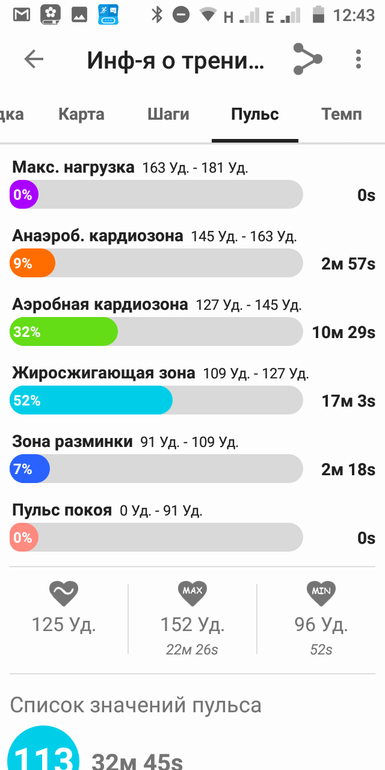Image resolution: width=385 pixels, height=770 pixels.
Task: Go back using the arrow icon
Action: point(34,59)
